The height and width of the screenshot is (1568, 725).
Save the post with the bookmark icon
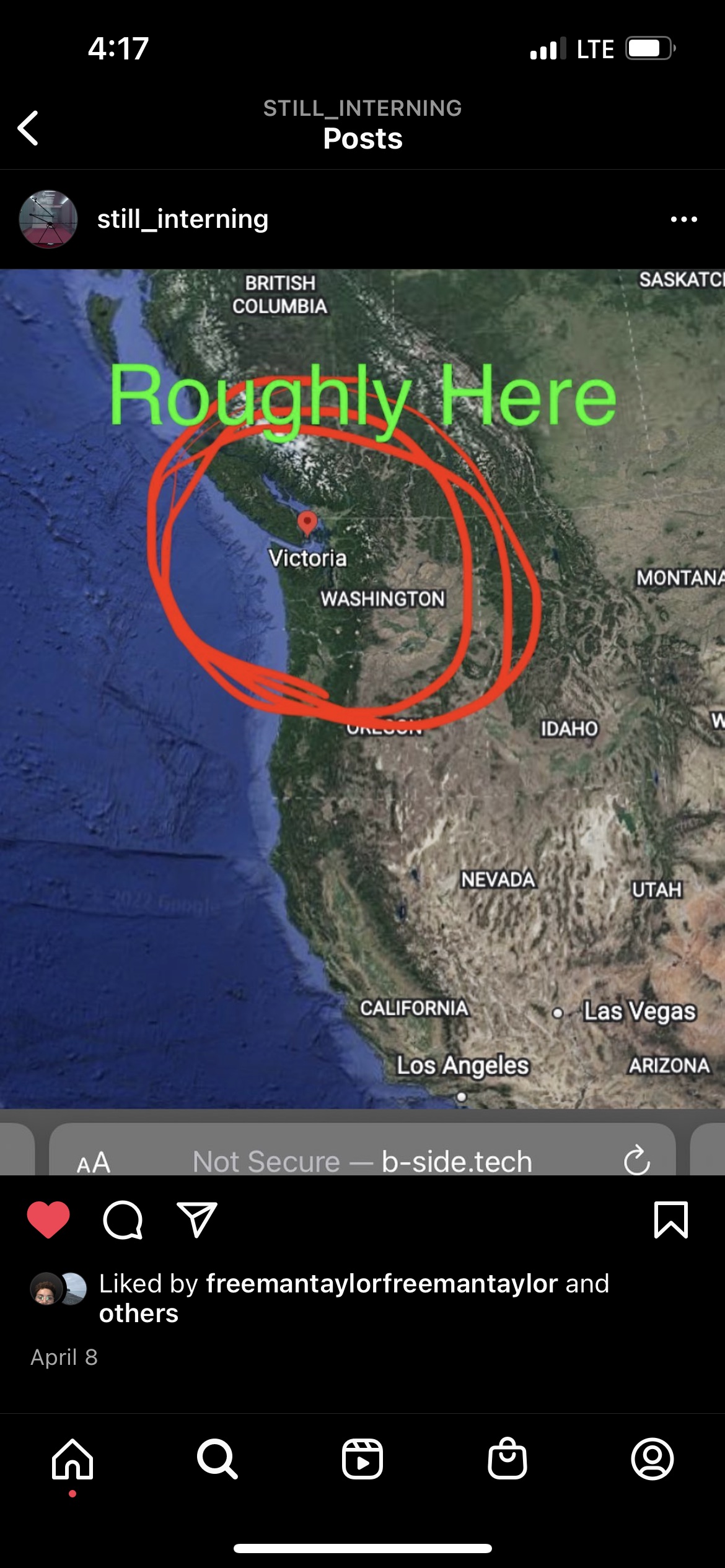[671, 1219]
